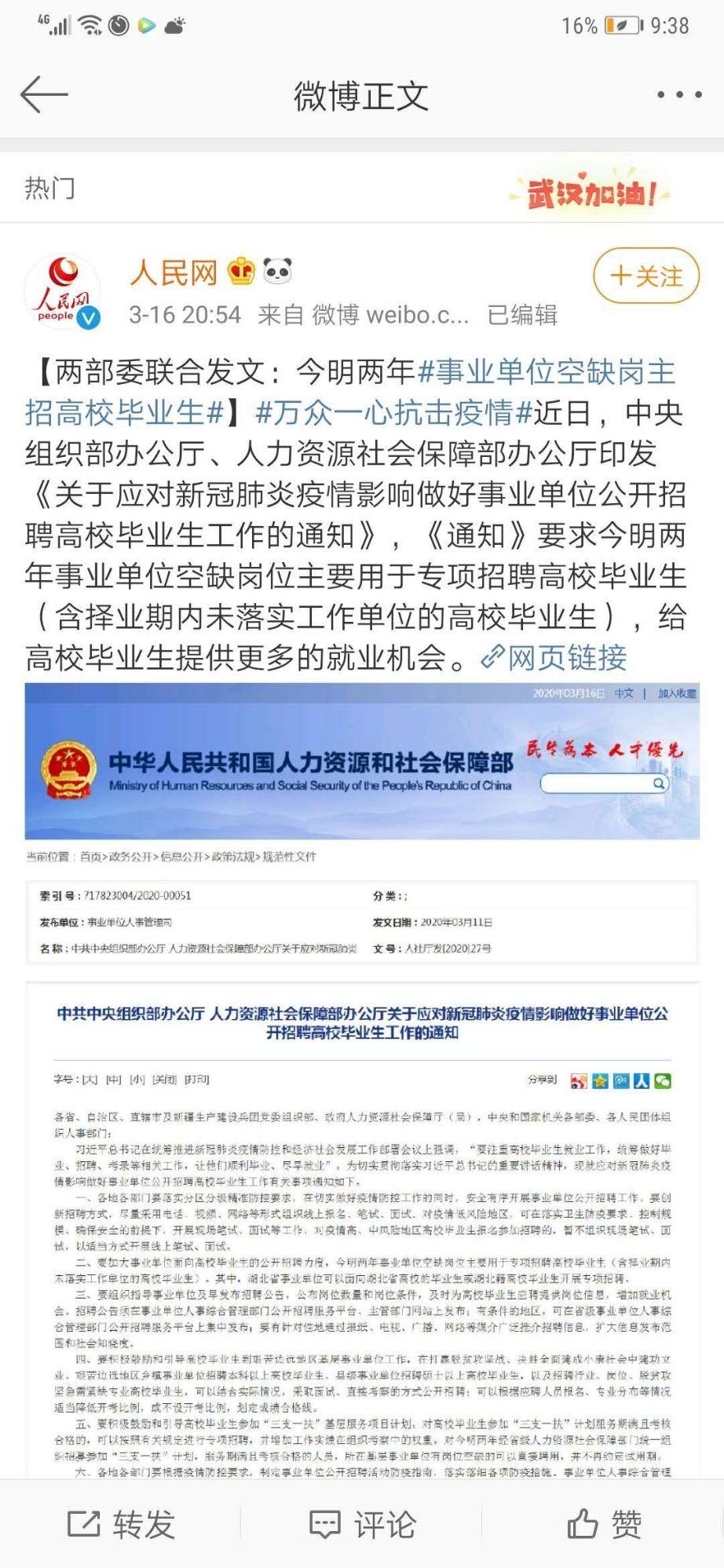724x1568 pixels.
Task: View the attached ministry notice image
Action: pyautogui.click(x=362, y=1080)
